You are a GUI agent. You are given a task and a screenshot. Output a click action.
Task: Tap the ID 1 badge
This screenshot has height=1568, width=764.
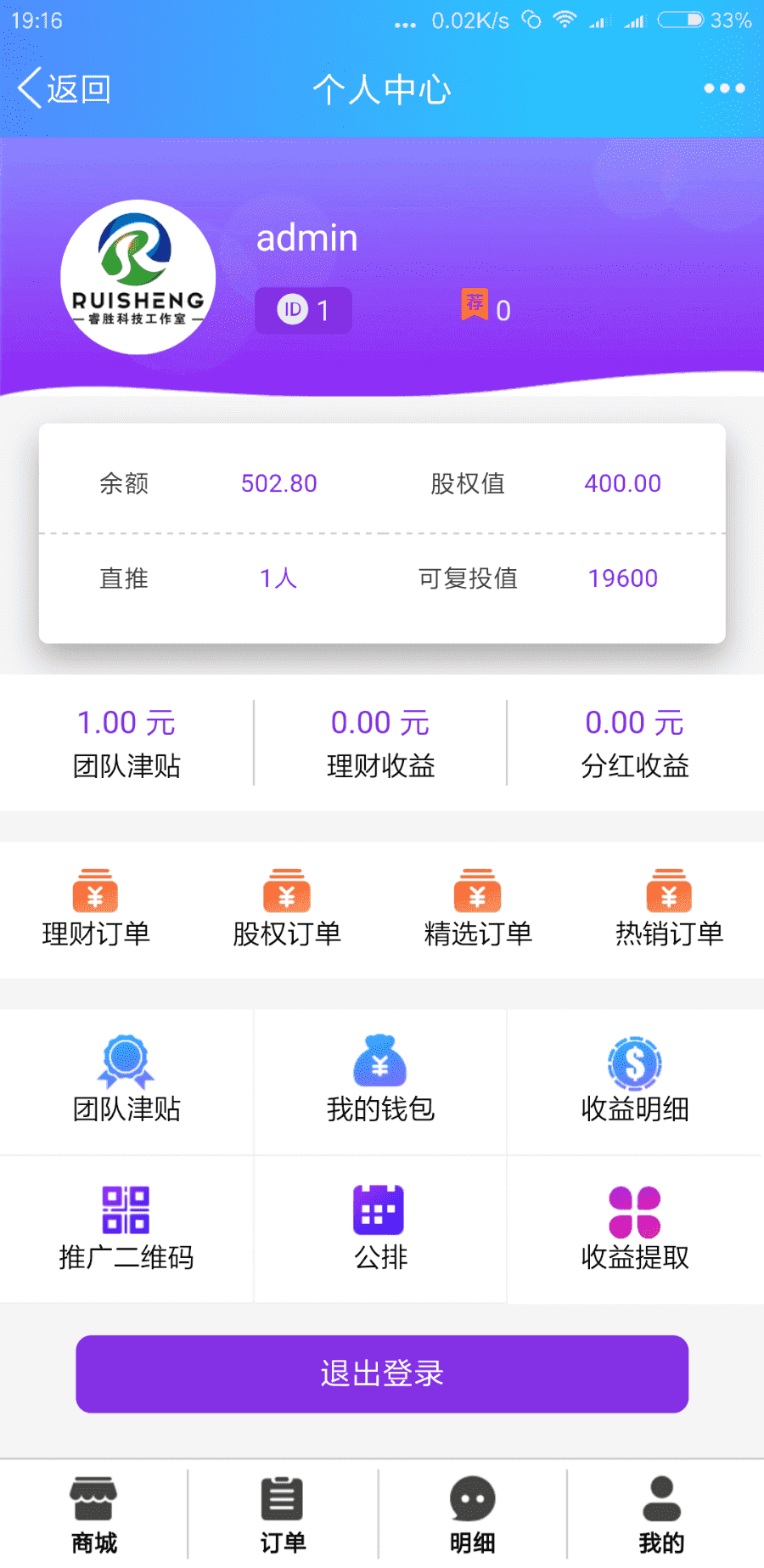303,309
